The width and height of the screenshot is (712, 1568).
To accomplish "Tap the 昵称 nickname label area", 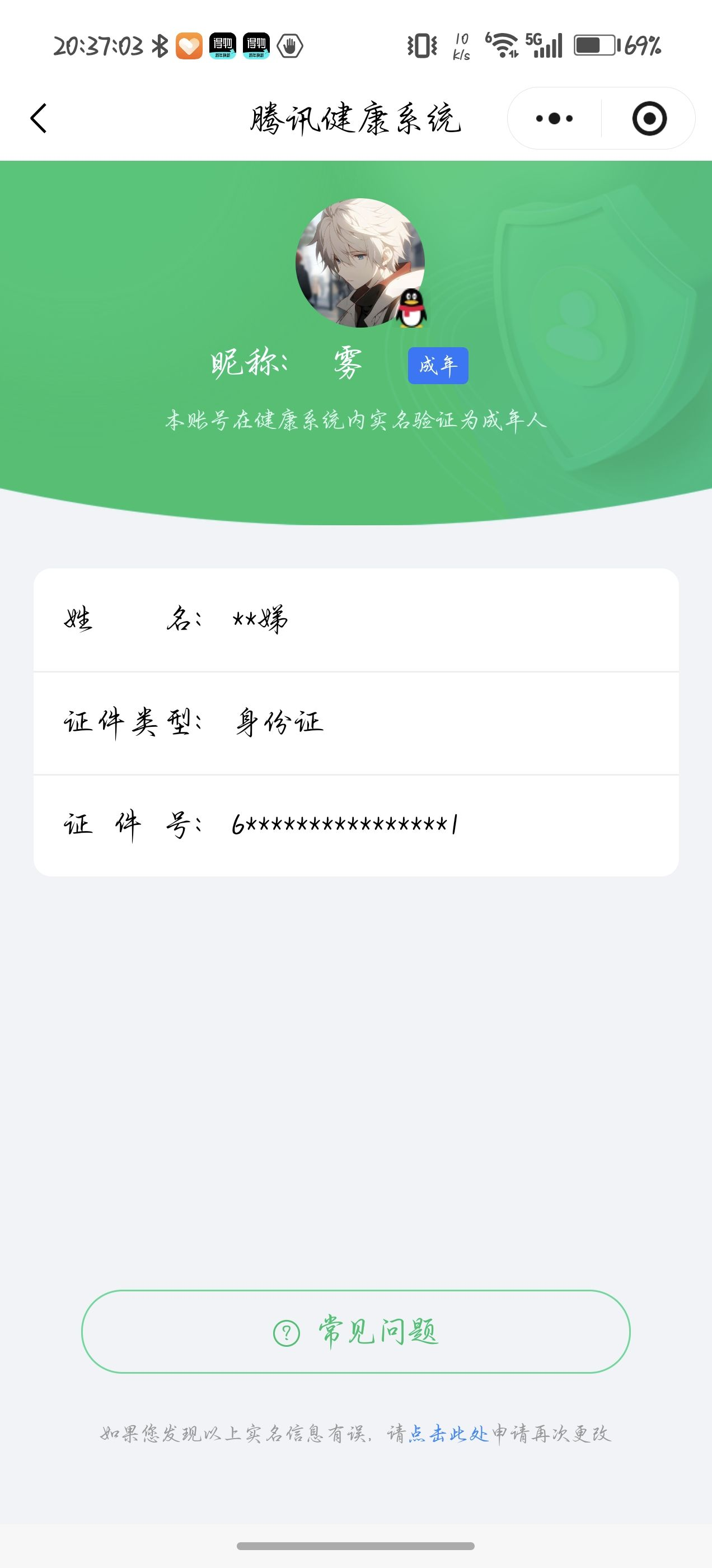I will click(x=243, y=365).
